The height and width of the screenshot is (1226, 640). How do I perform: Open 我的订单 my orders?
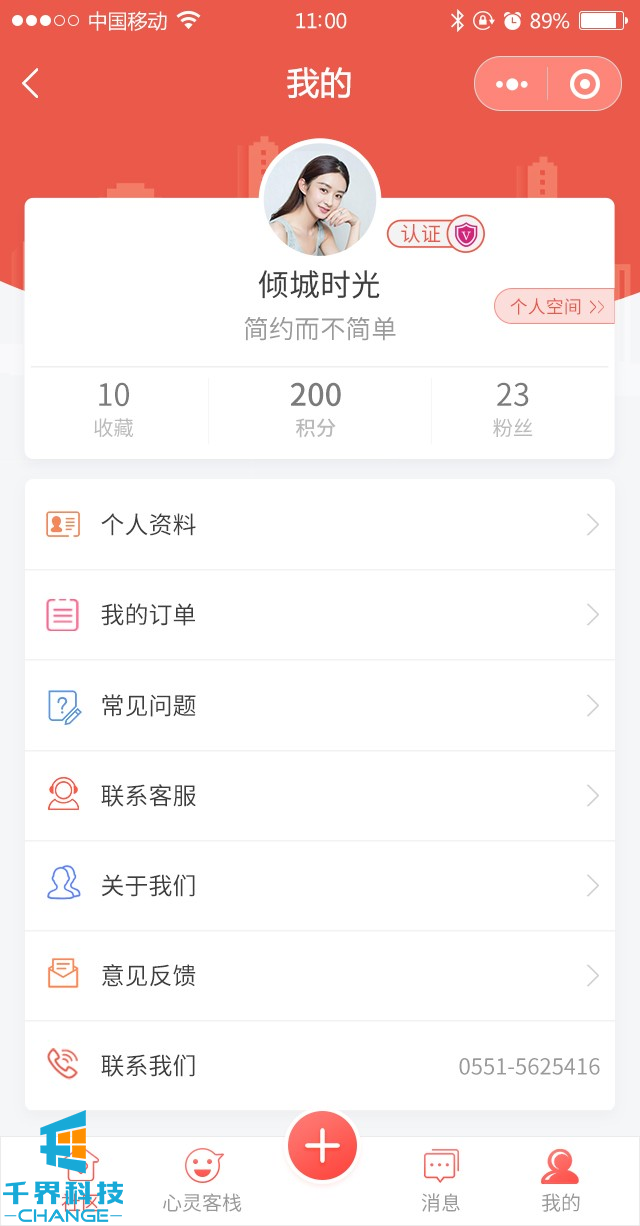[x=320, y=615]
